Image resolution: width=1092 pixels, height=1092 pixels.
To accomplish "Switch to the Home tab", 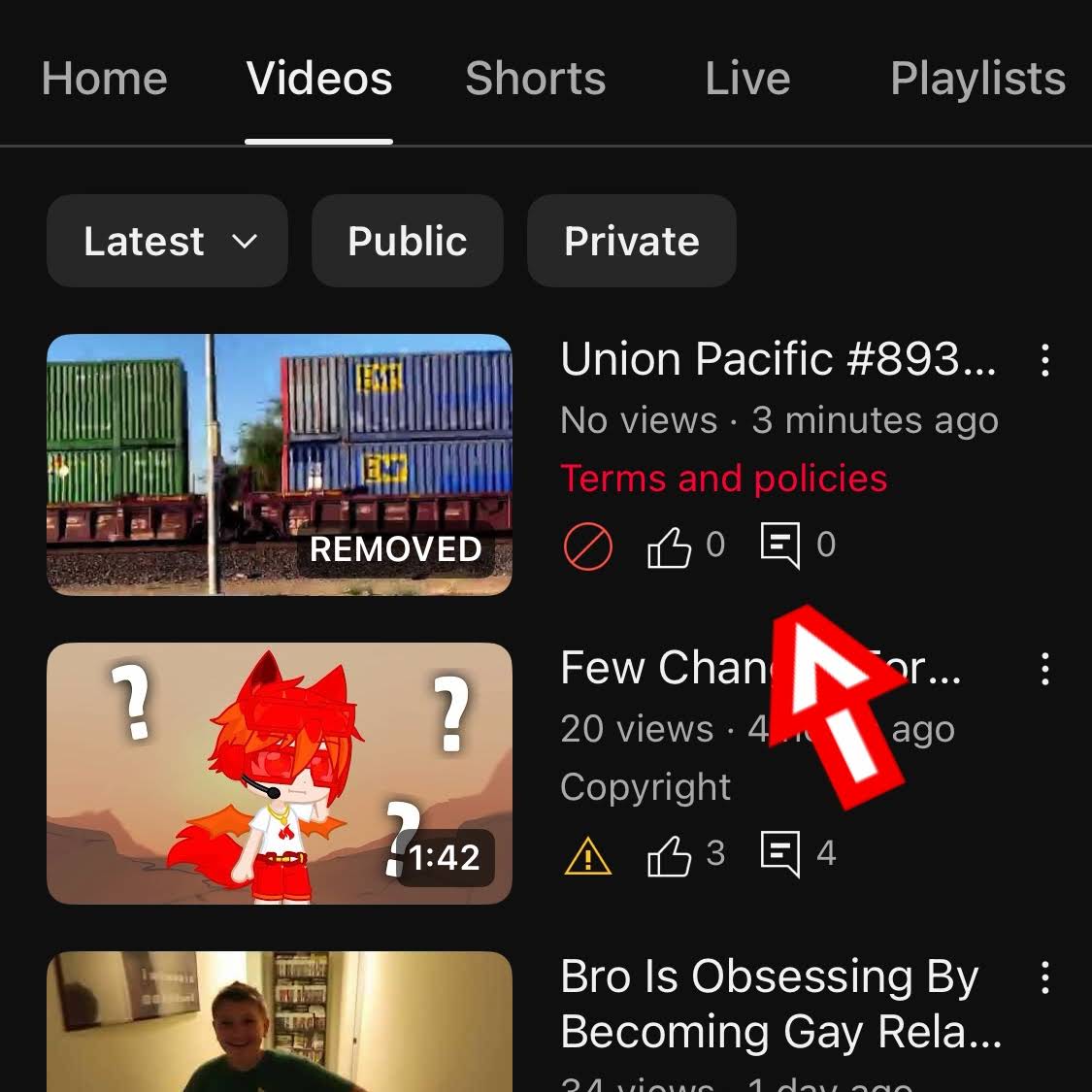I will point(104,79).
